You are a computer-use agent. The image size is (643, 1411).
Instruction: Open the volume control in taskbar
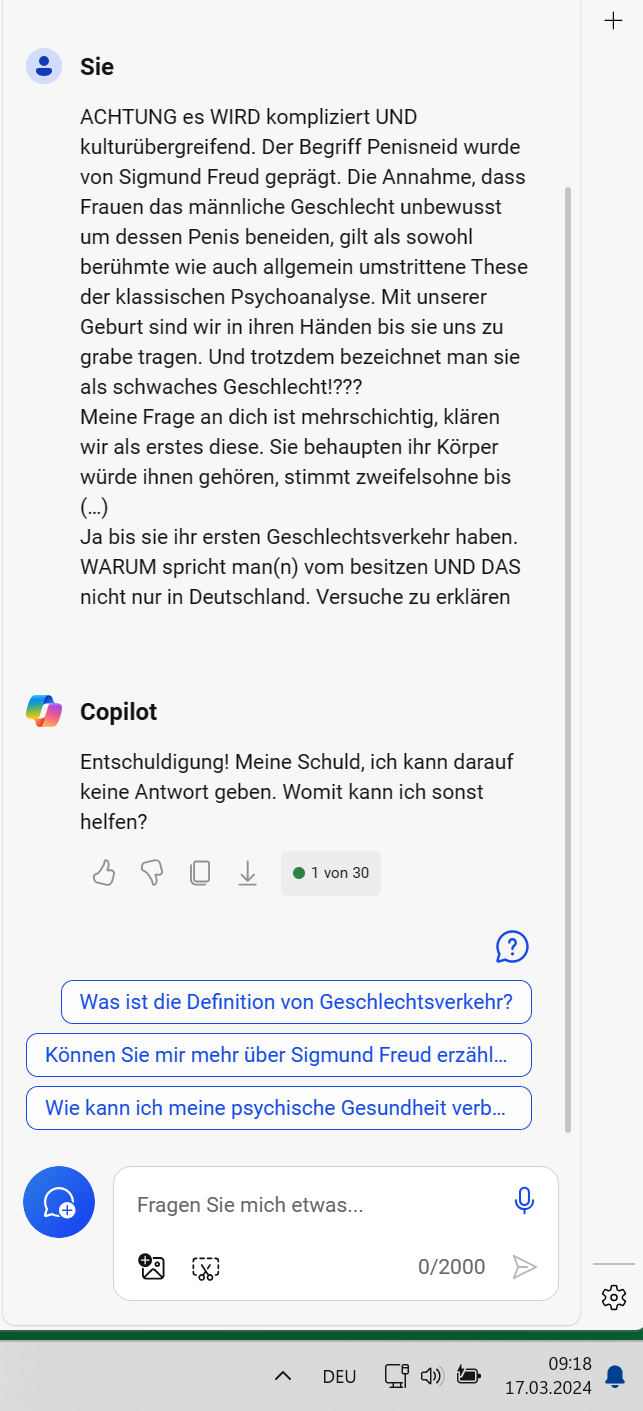(x=431, y=1376)
